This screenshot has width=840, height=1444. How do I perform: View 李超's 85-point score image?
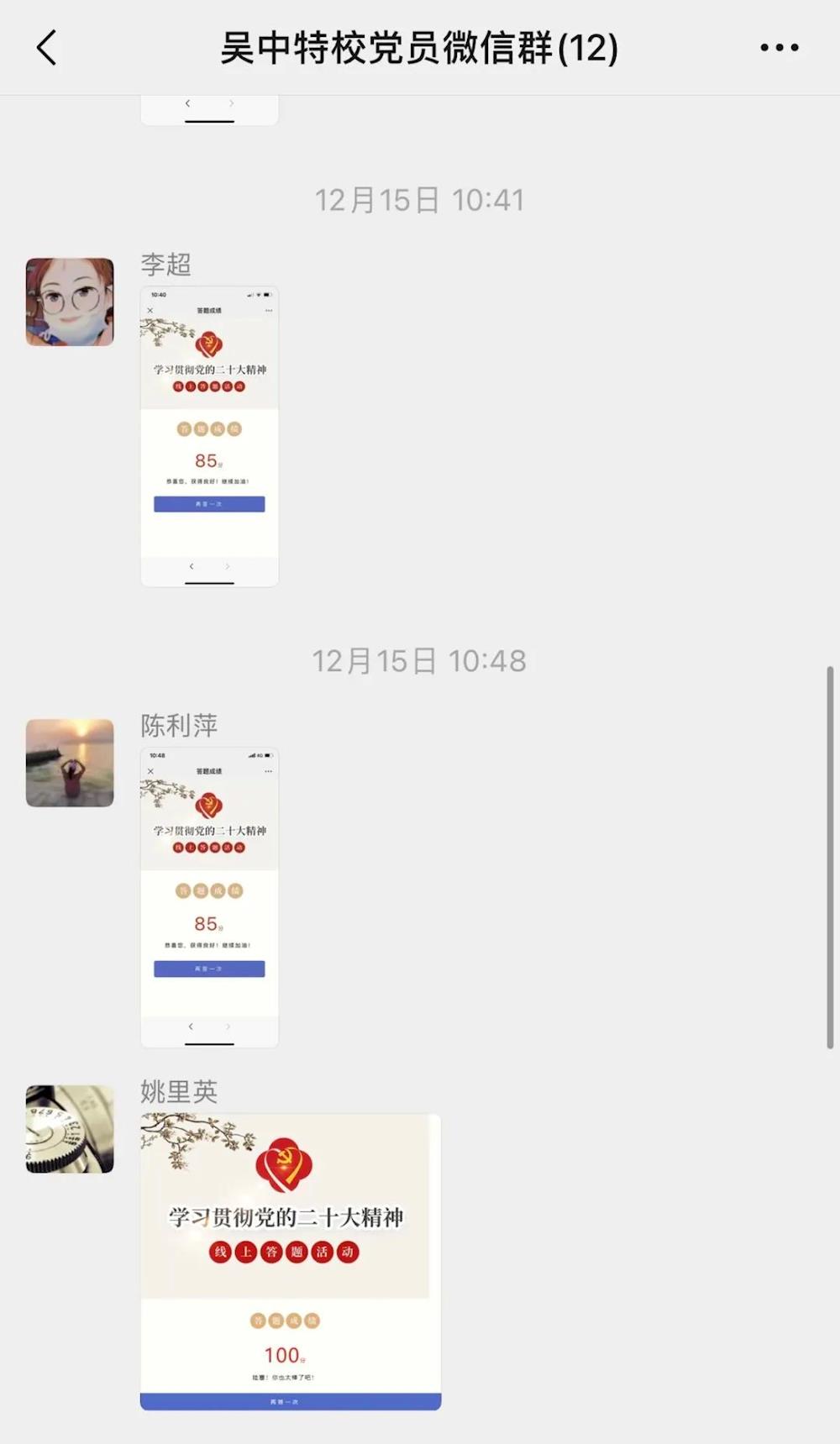209,436
